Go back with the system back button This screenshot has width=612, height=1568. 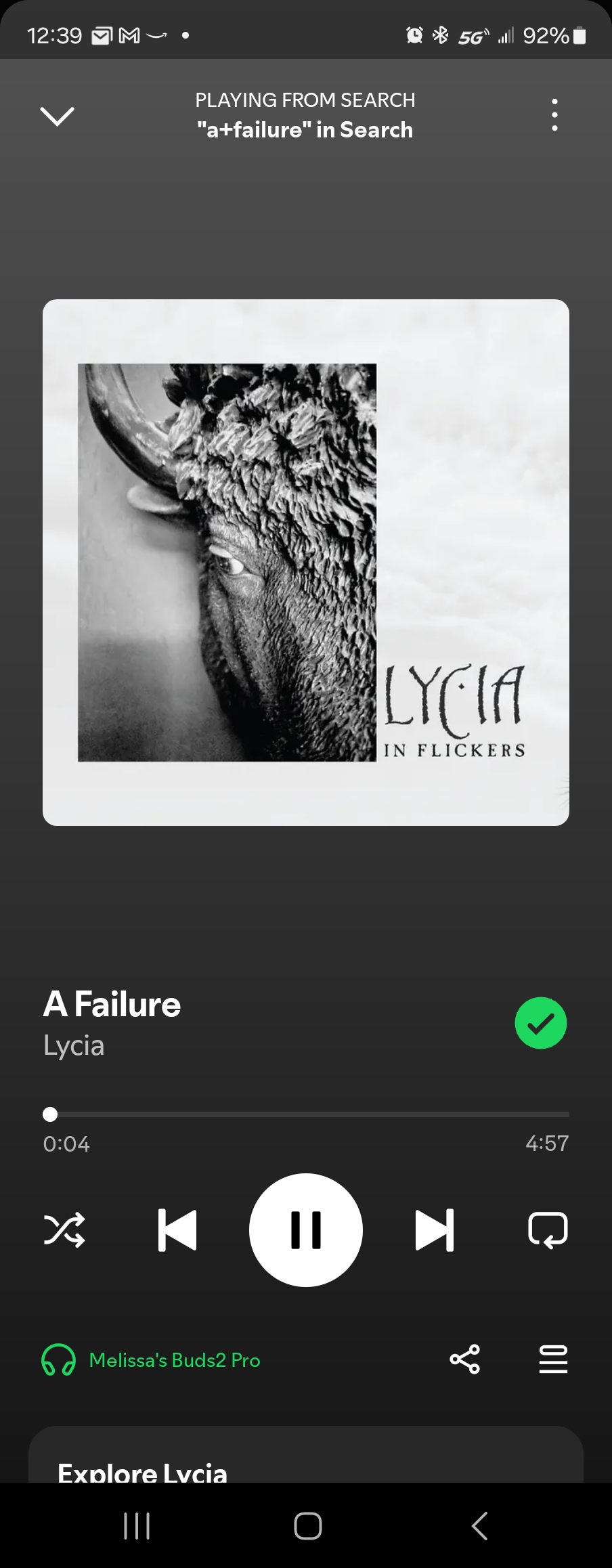click(479, 1525)
